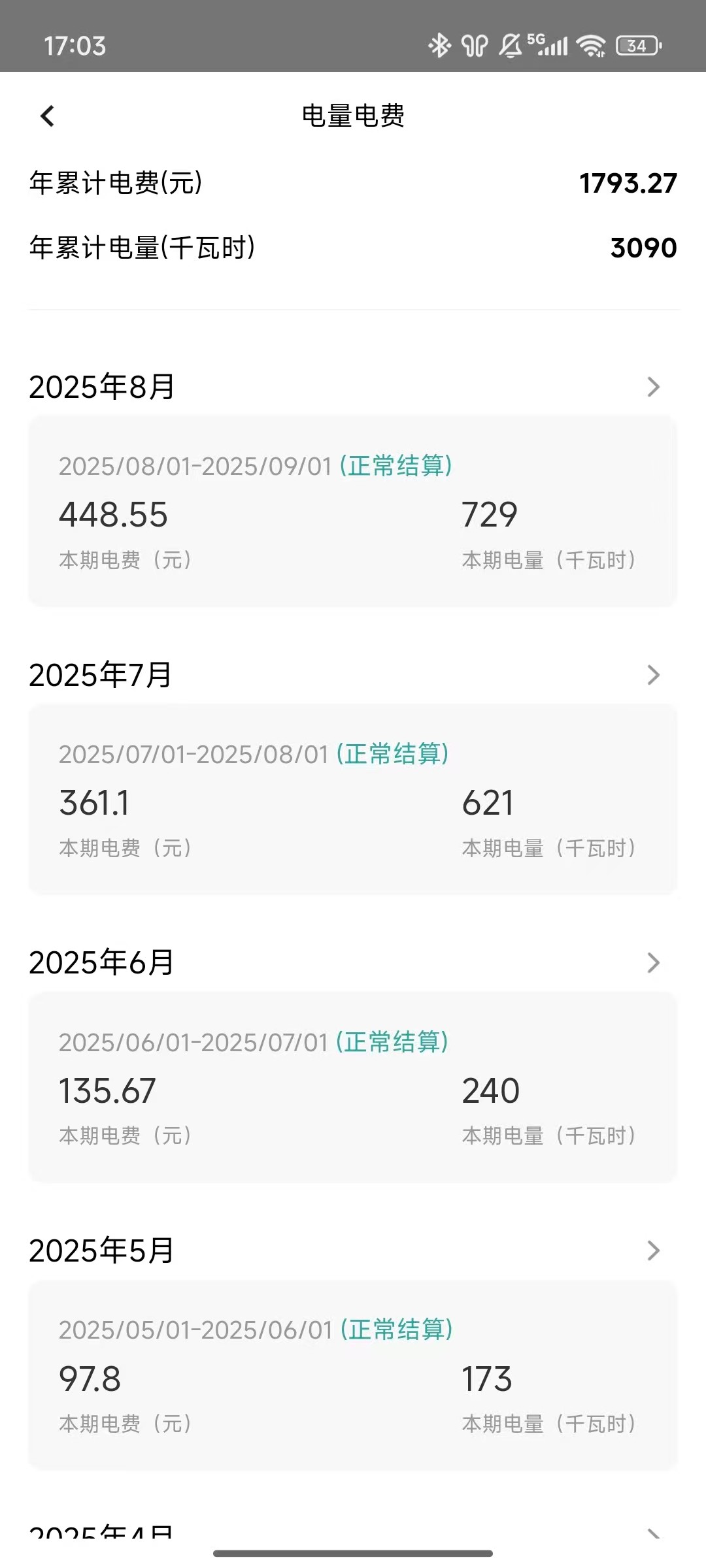Screen dimensions: 706x1568
Task: Open the 97.8 元 bill card
Action: pos(353,1375)
